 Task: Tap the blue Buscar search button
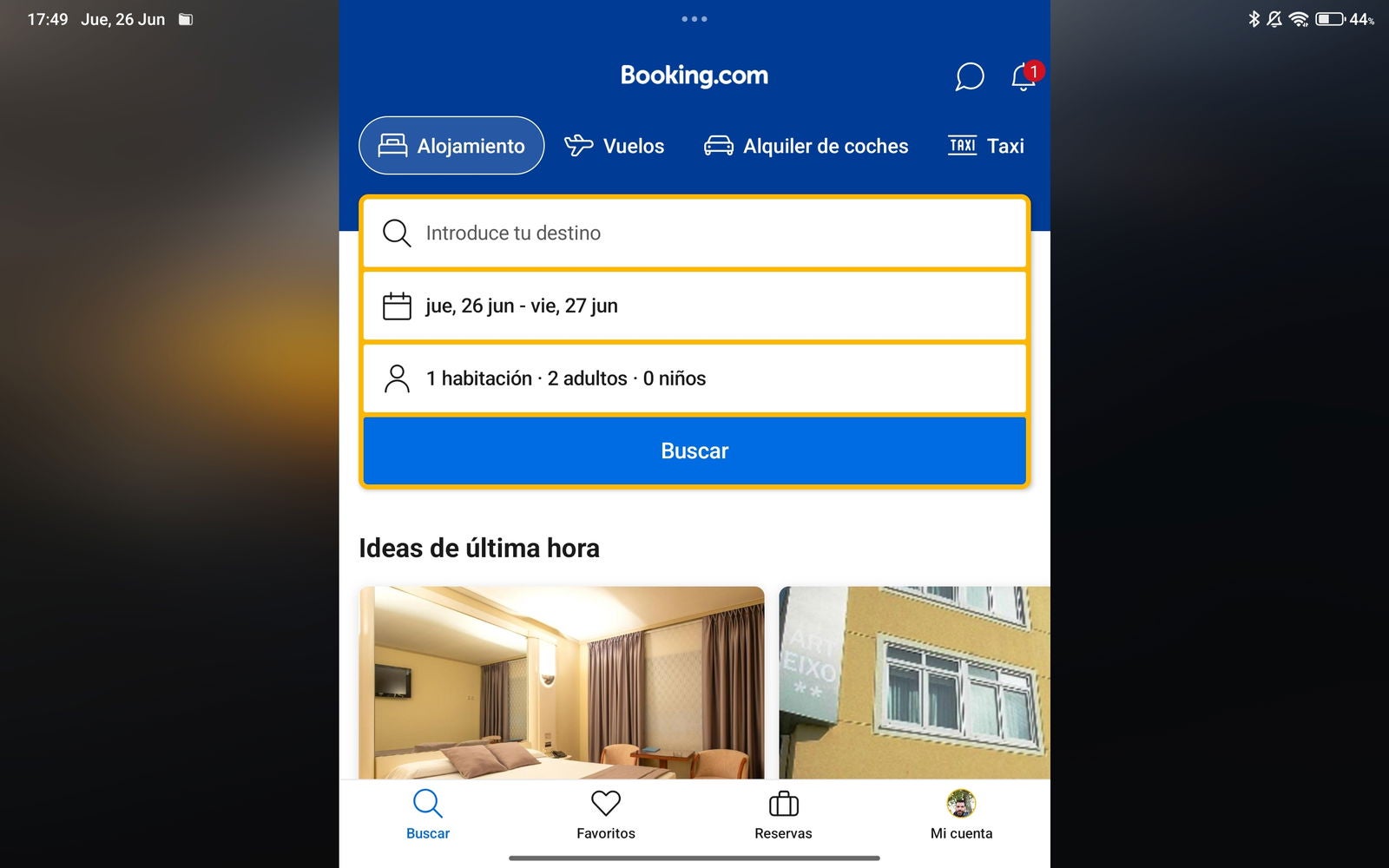click(694, 450)
